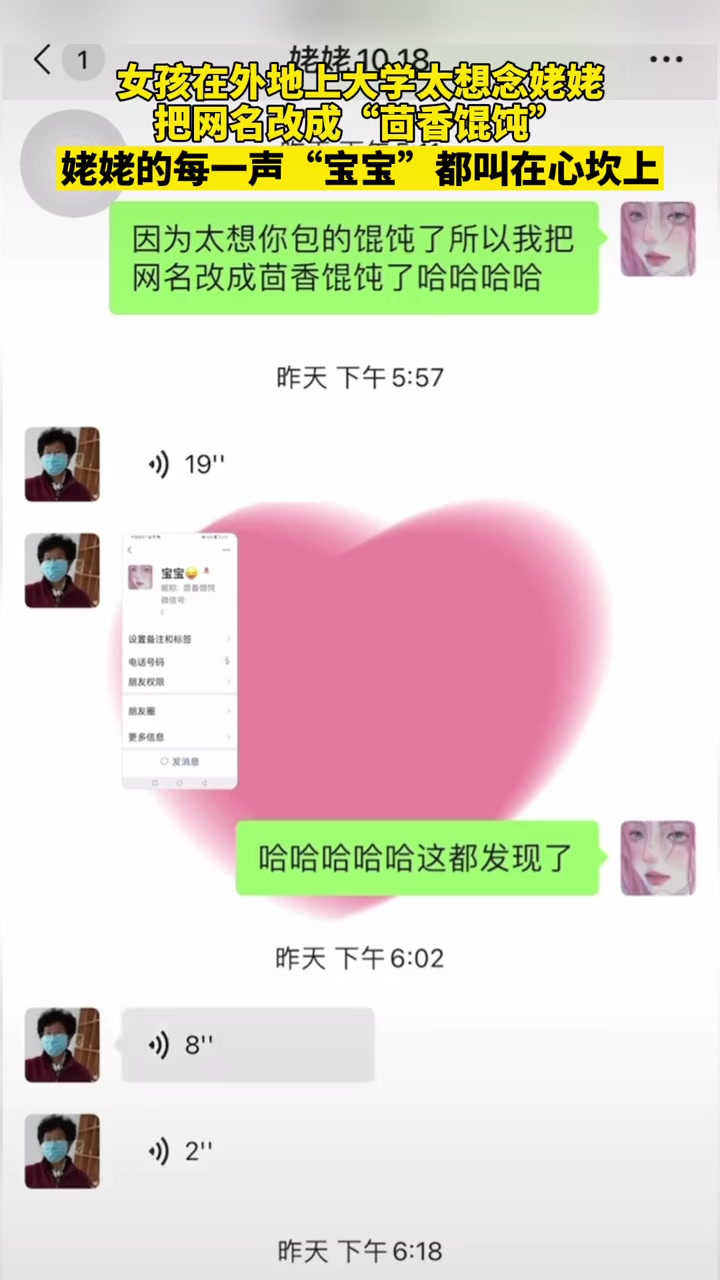
Task: Open 姥姥's profile via her avatar
Action: coord(62,462)
